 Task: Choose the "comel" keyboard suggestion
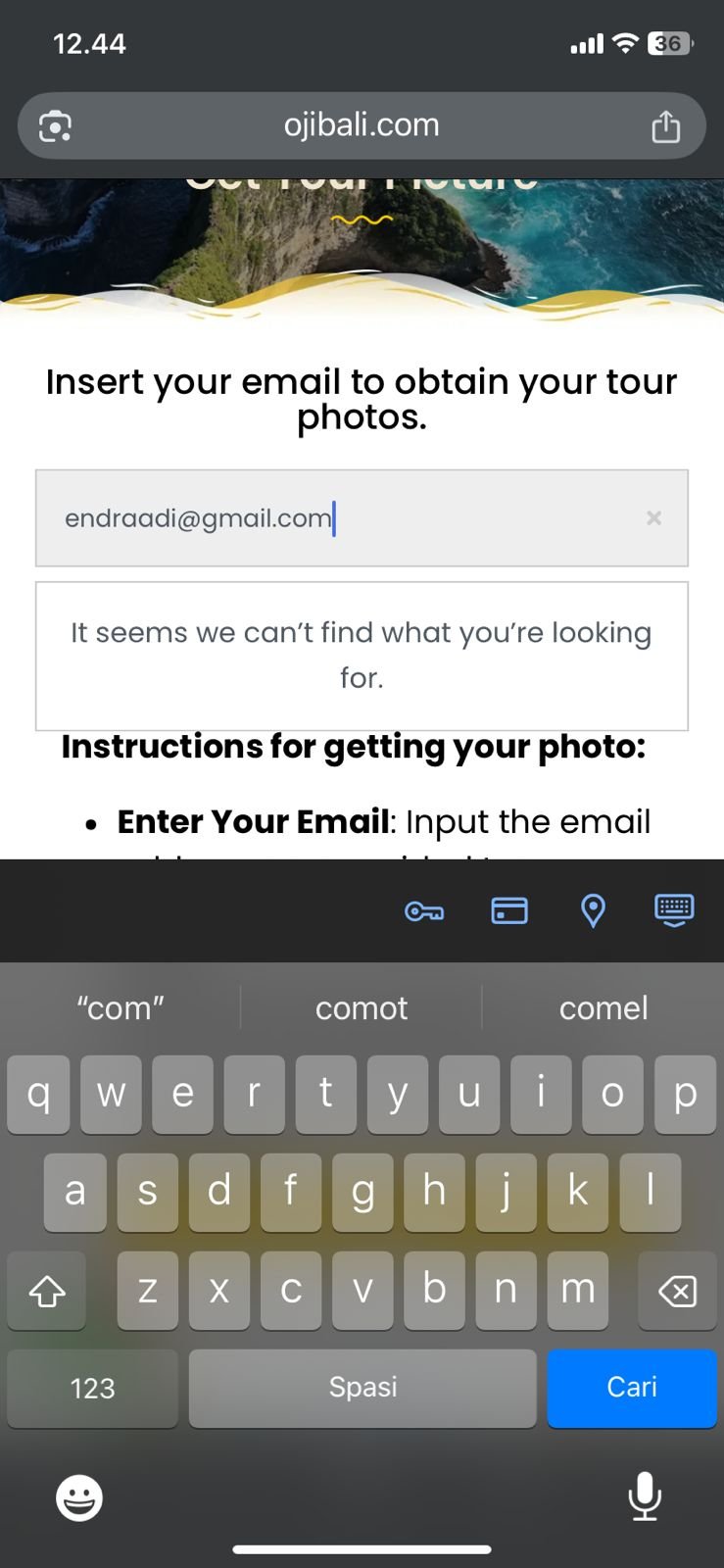tap(603, 1008)
